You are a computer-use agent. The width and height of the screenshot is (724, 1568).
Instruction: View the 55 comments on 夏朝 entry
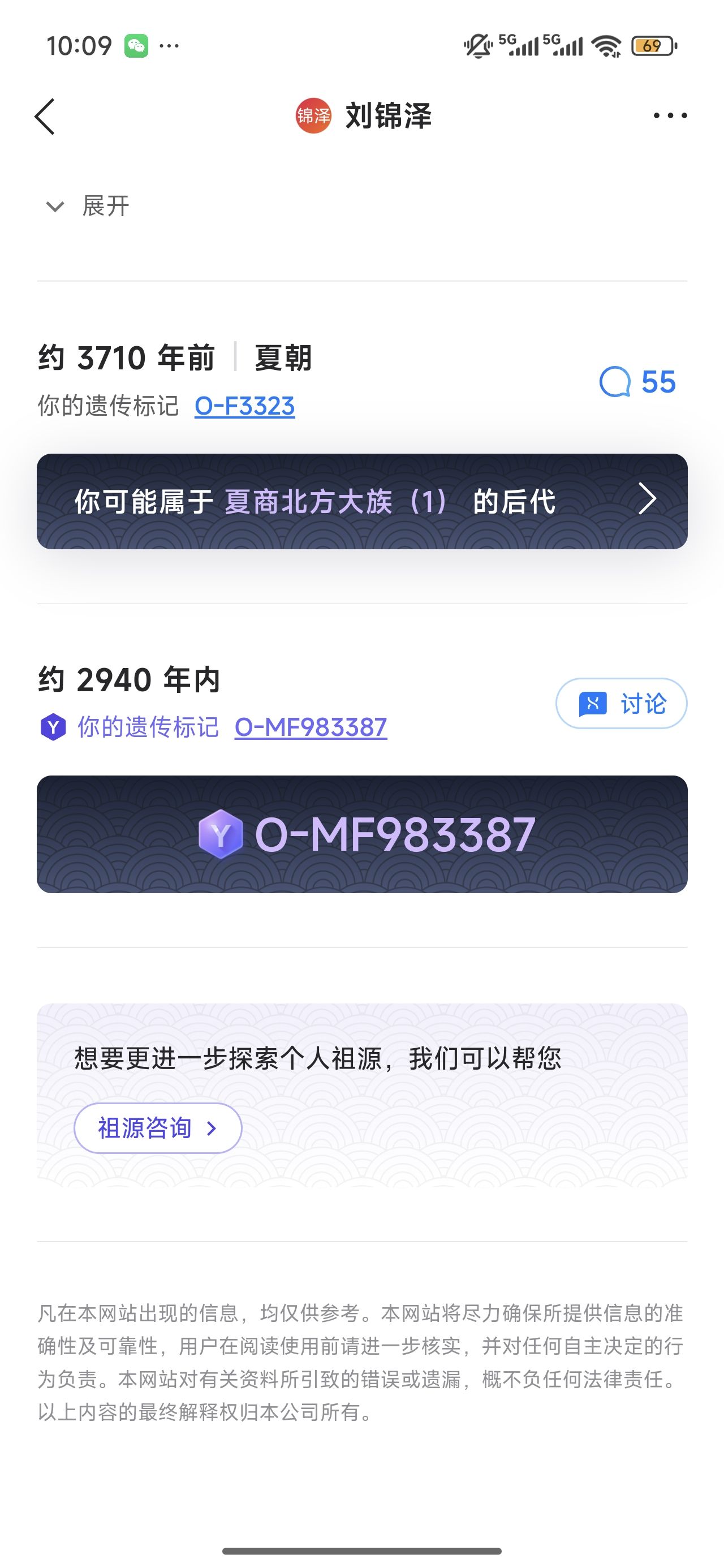(x=637, y=382)
